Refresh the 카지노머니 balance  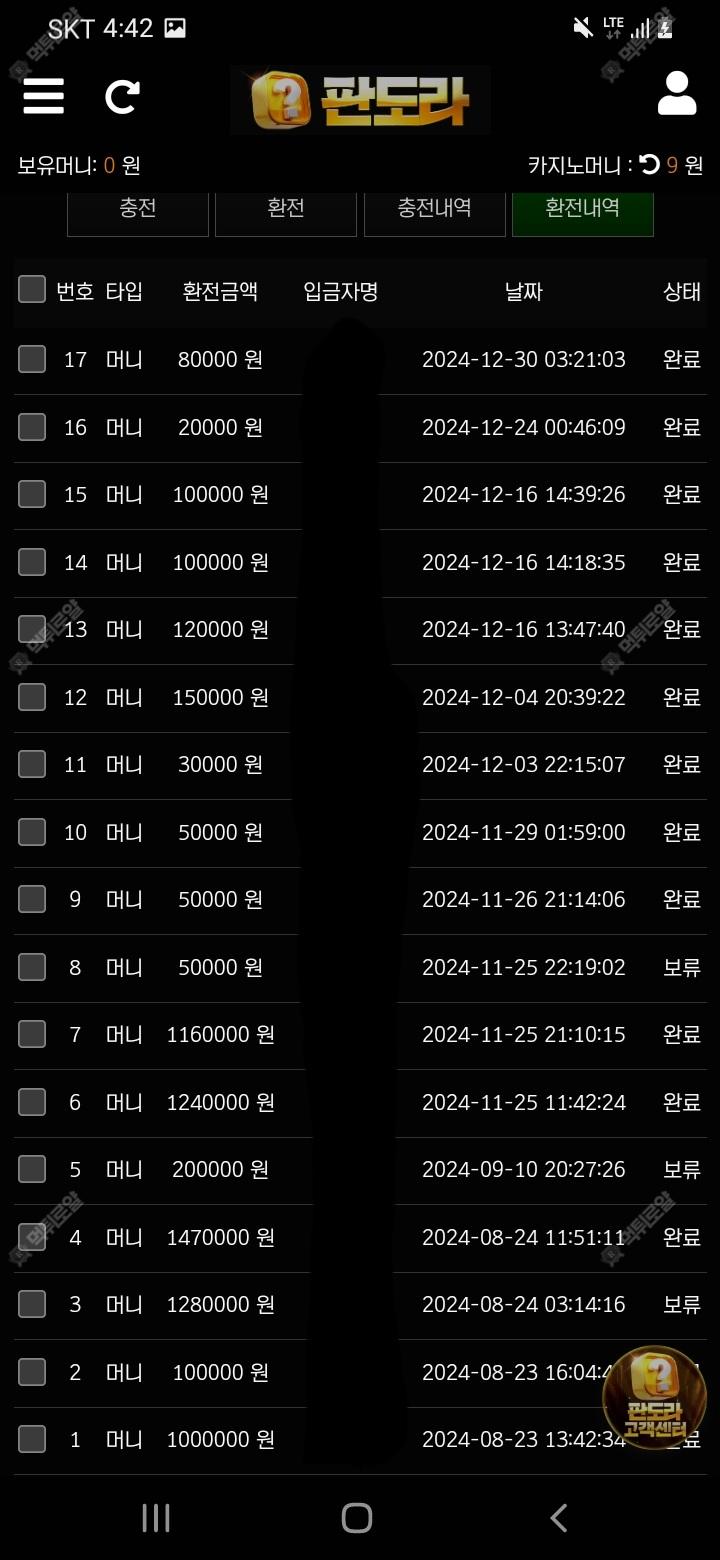coord(650,164)
